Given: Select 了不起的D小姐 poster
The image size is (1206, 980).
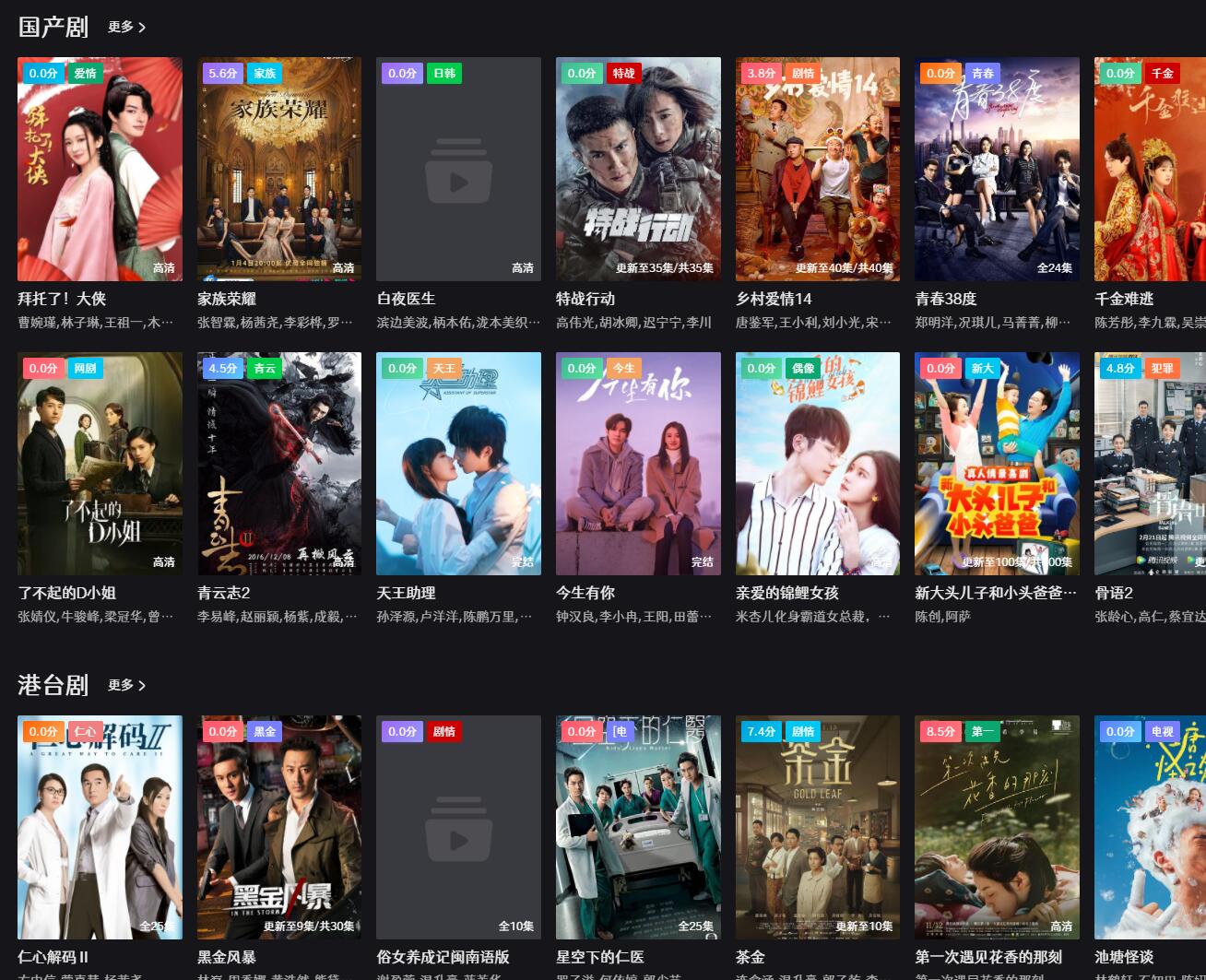Looking at the screenshot, I should (100, 464).
